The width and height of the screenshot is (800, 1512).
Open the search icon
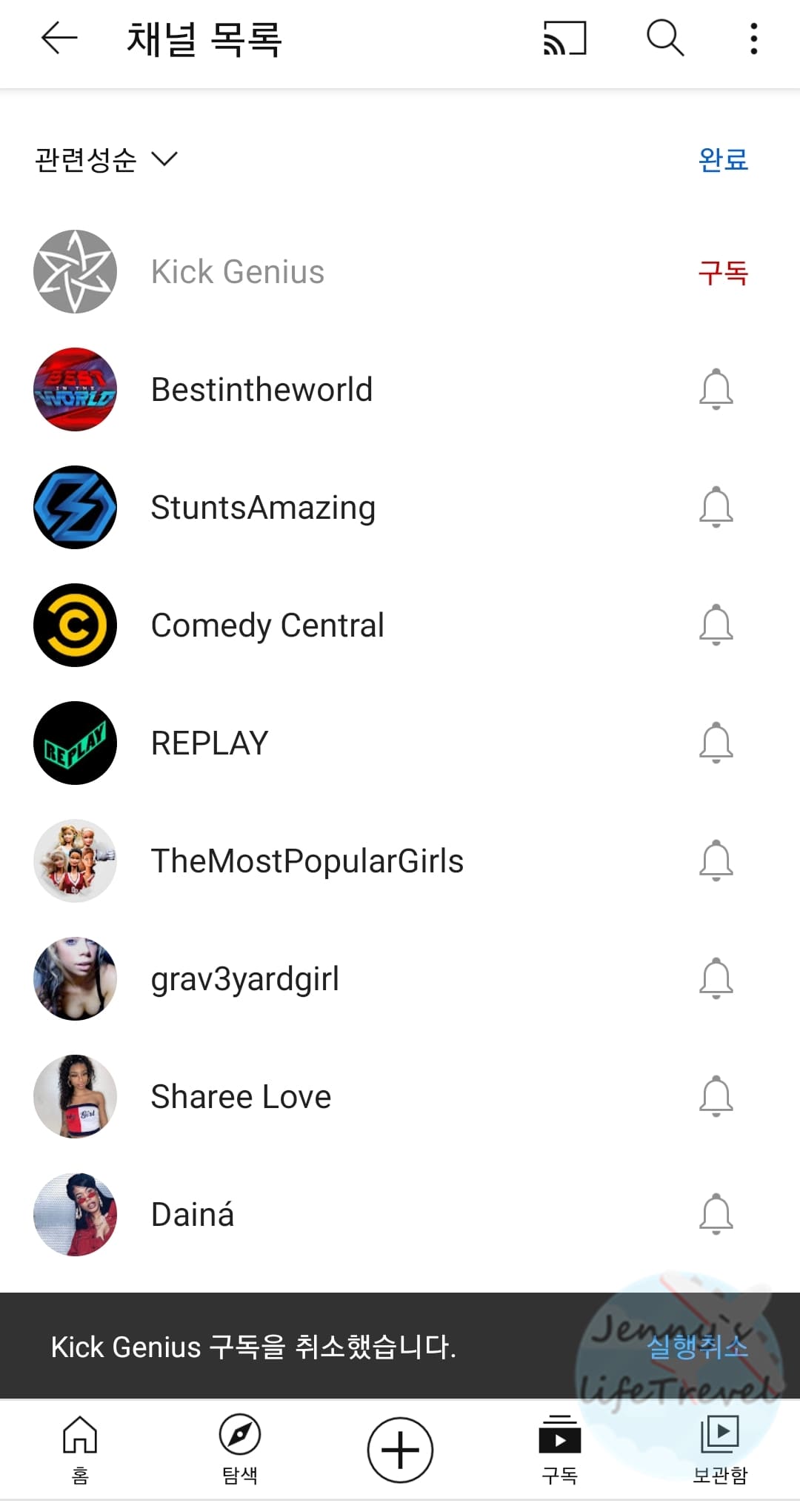[x=664, y=38]
